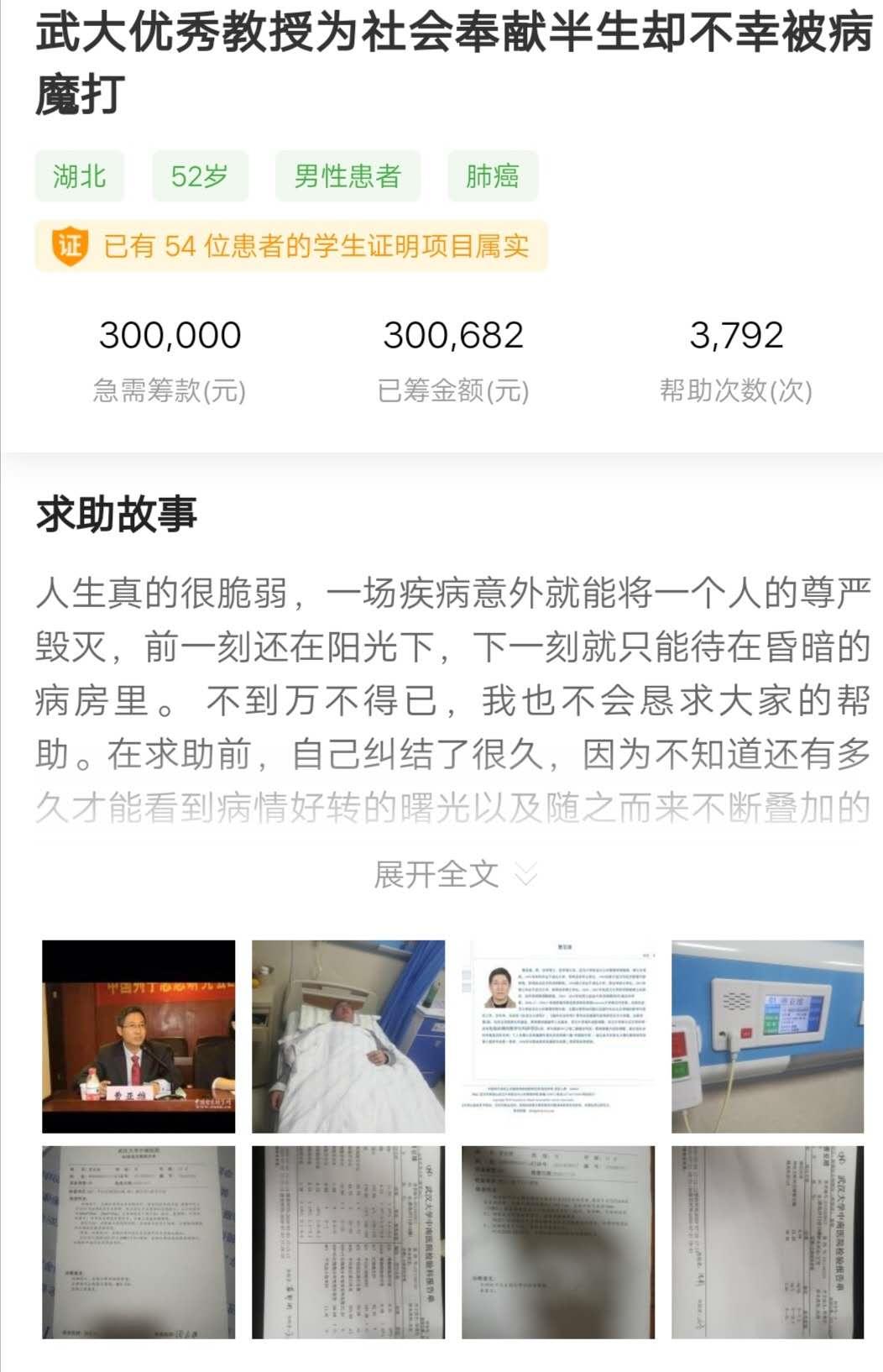Click the double-chevron icon beside 展开全文

coord(525,874)
